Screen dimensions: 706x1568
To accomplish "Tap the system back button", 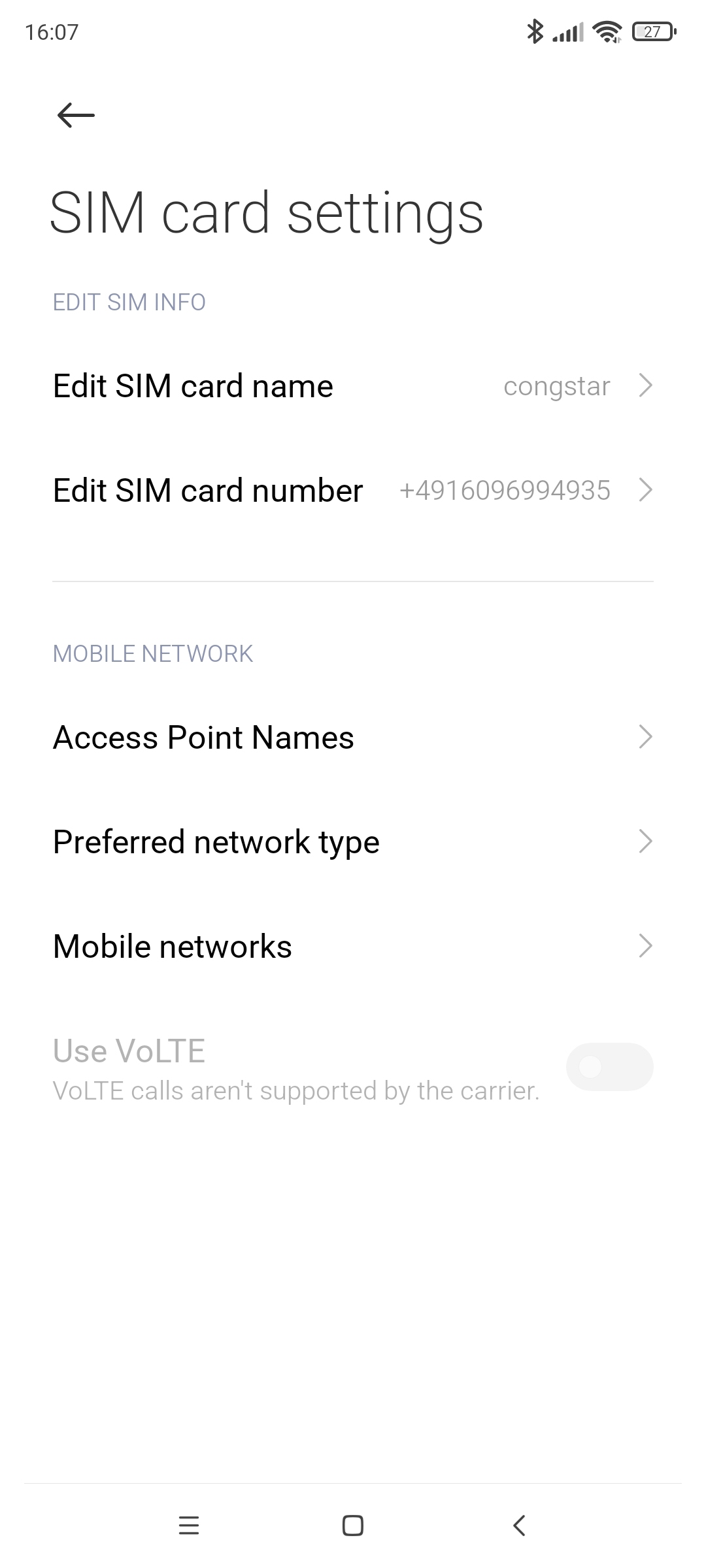I will click(519, 1526).
